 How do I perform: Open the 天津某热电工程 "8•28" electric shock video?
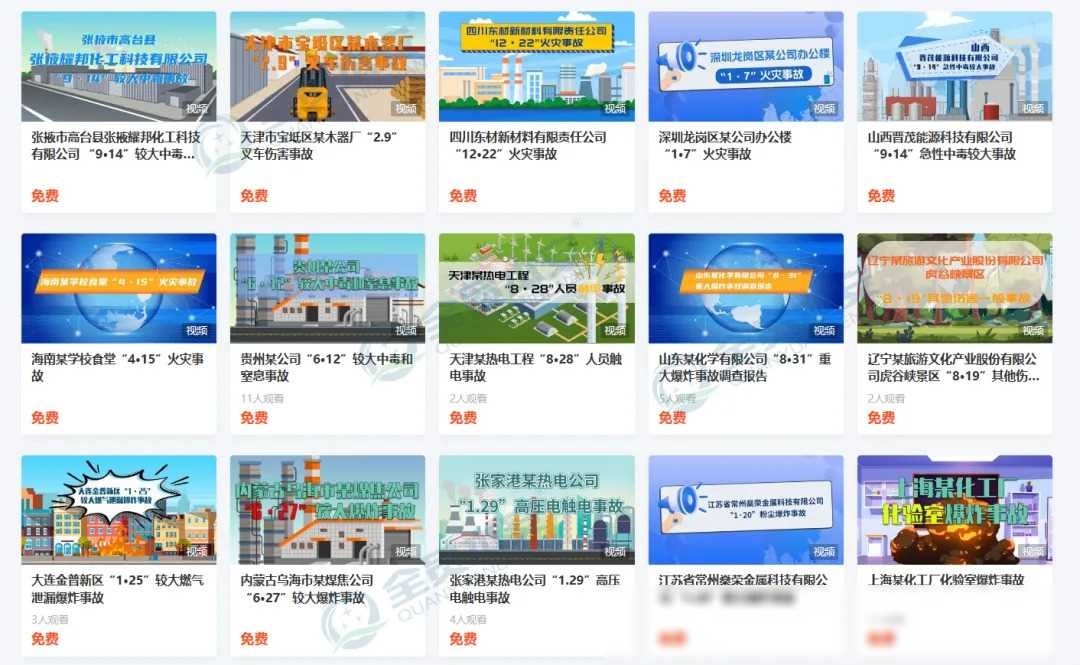(536, 288)
